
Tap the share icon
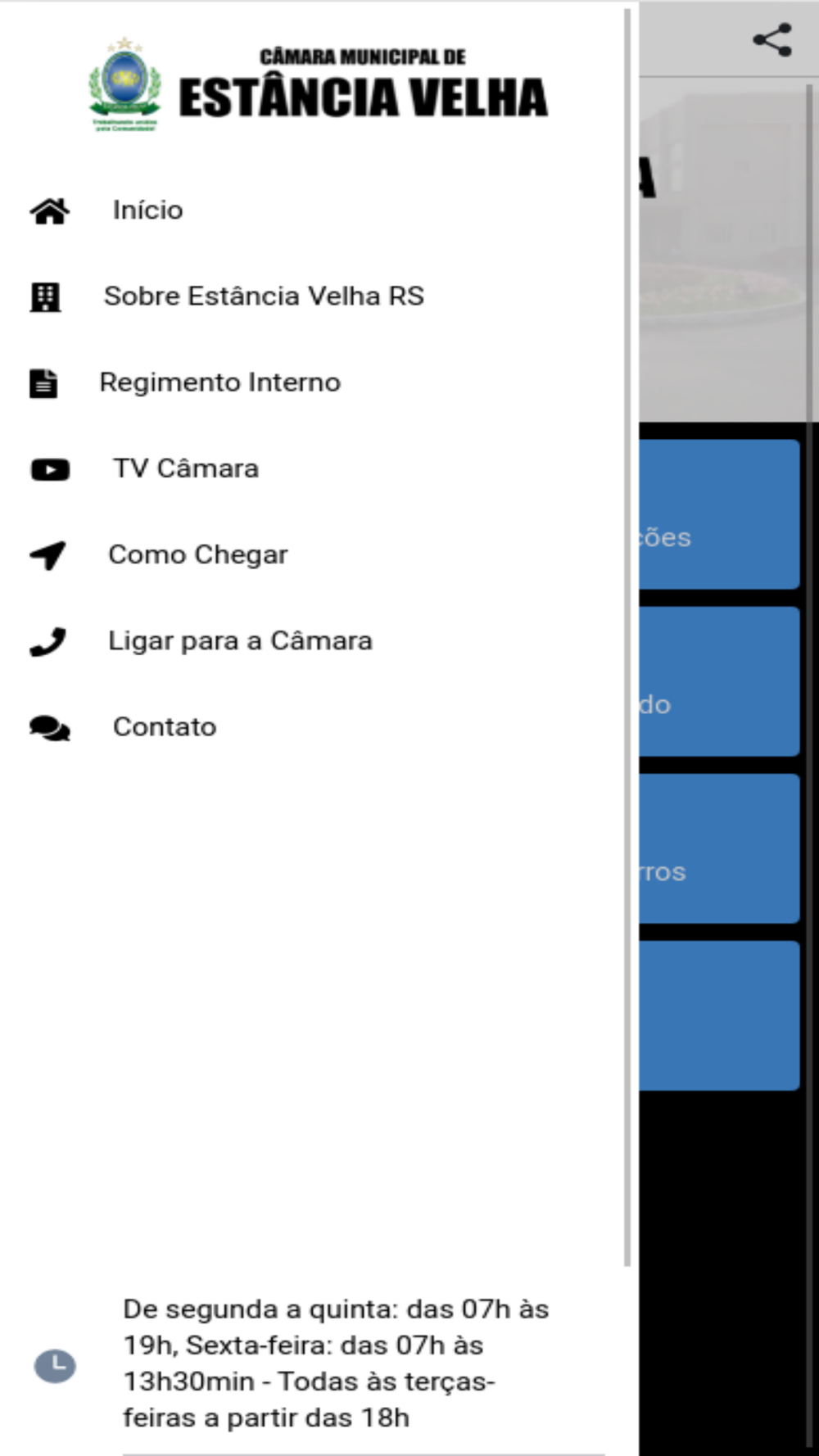(x=772, y=39)
